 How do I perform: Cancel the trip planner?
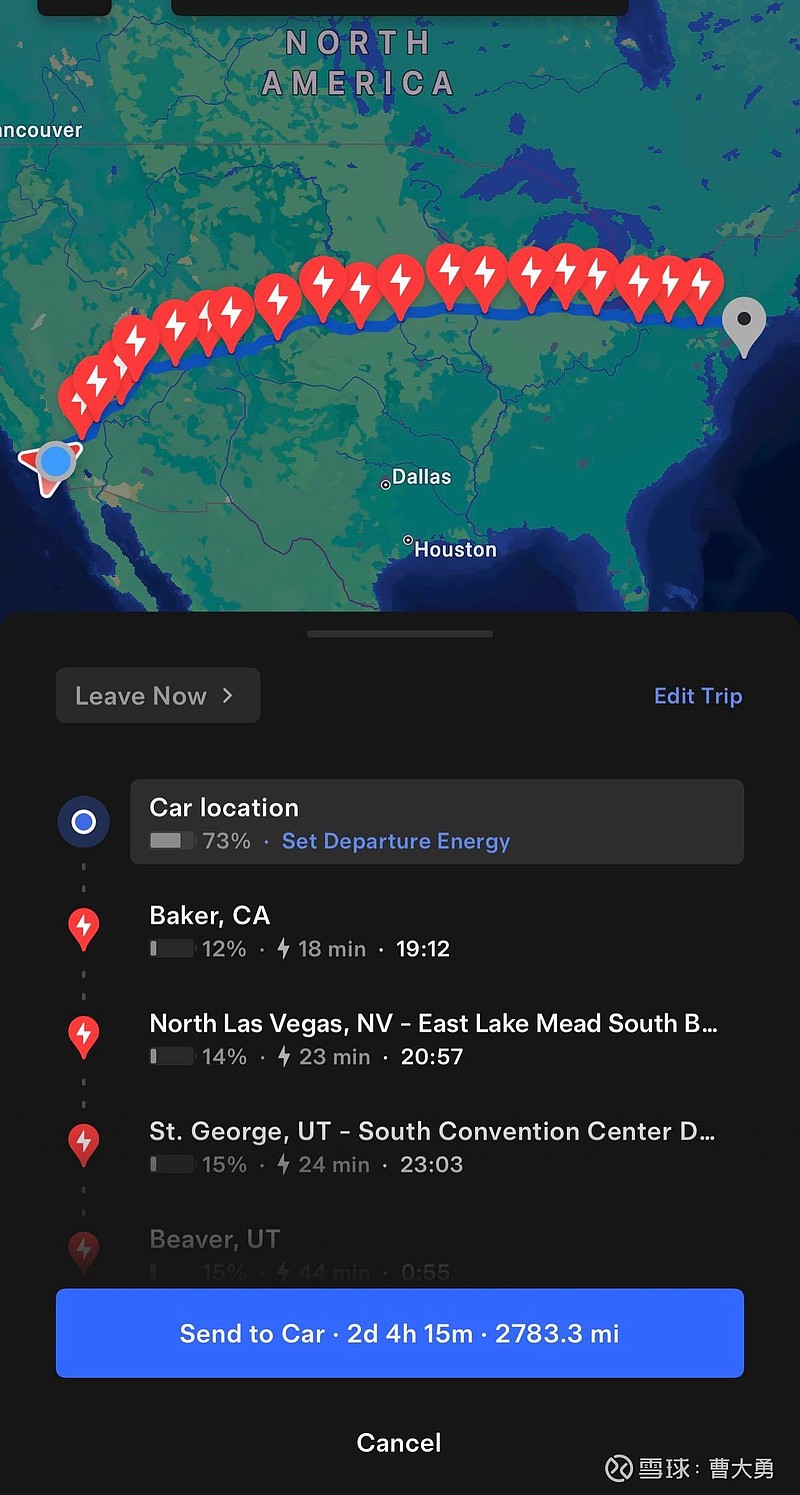(x=399, y=1442)
